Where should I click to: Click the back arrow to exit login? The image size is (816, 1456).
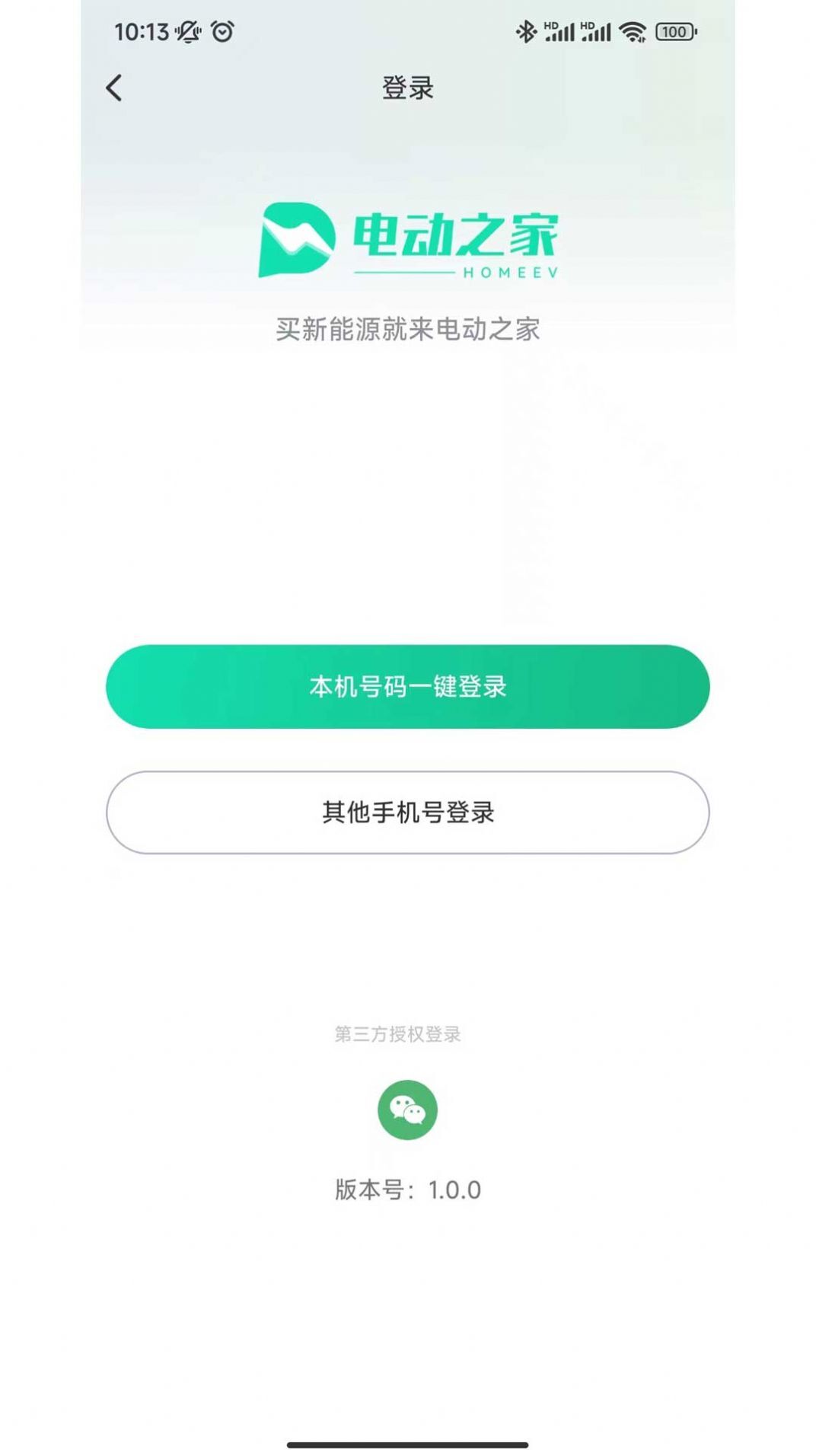(114, 88)
